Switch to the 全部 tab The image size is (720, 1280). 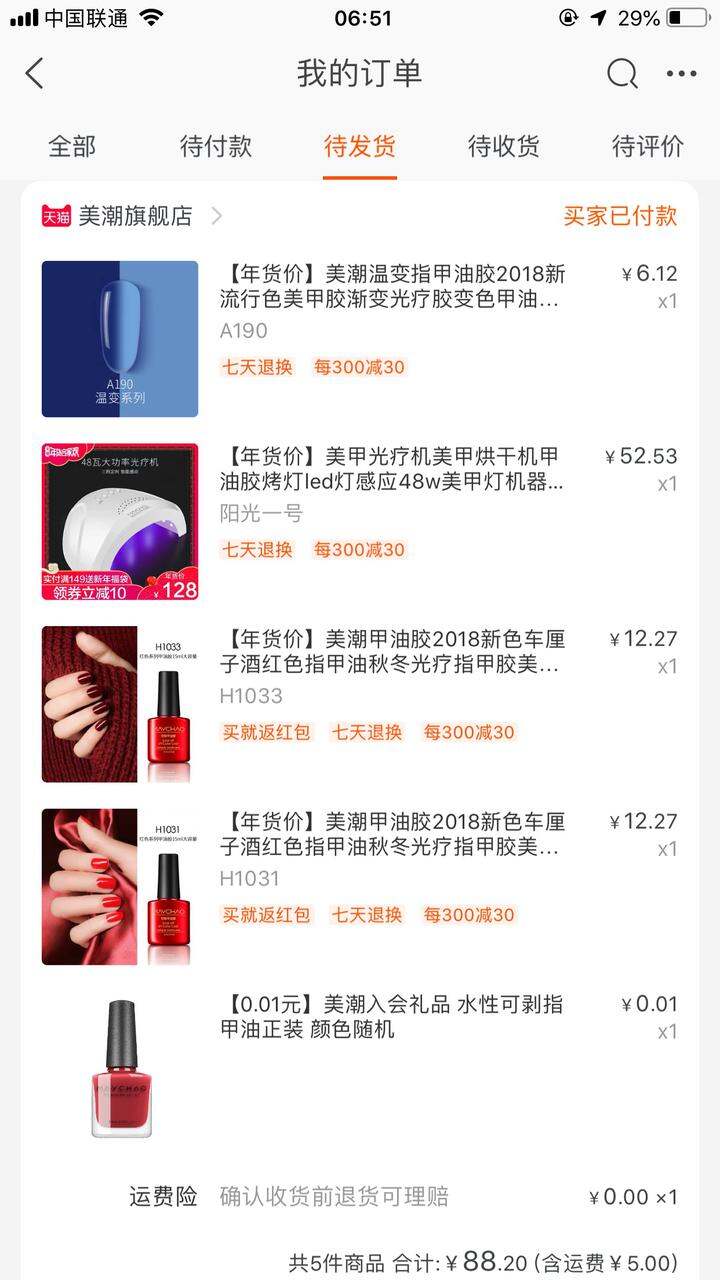[72, 146]
